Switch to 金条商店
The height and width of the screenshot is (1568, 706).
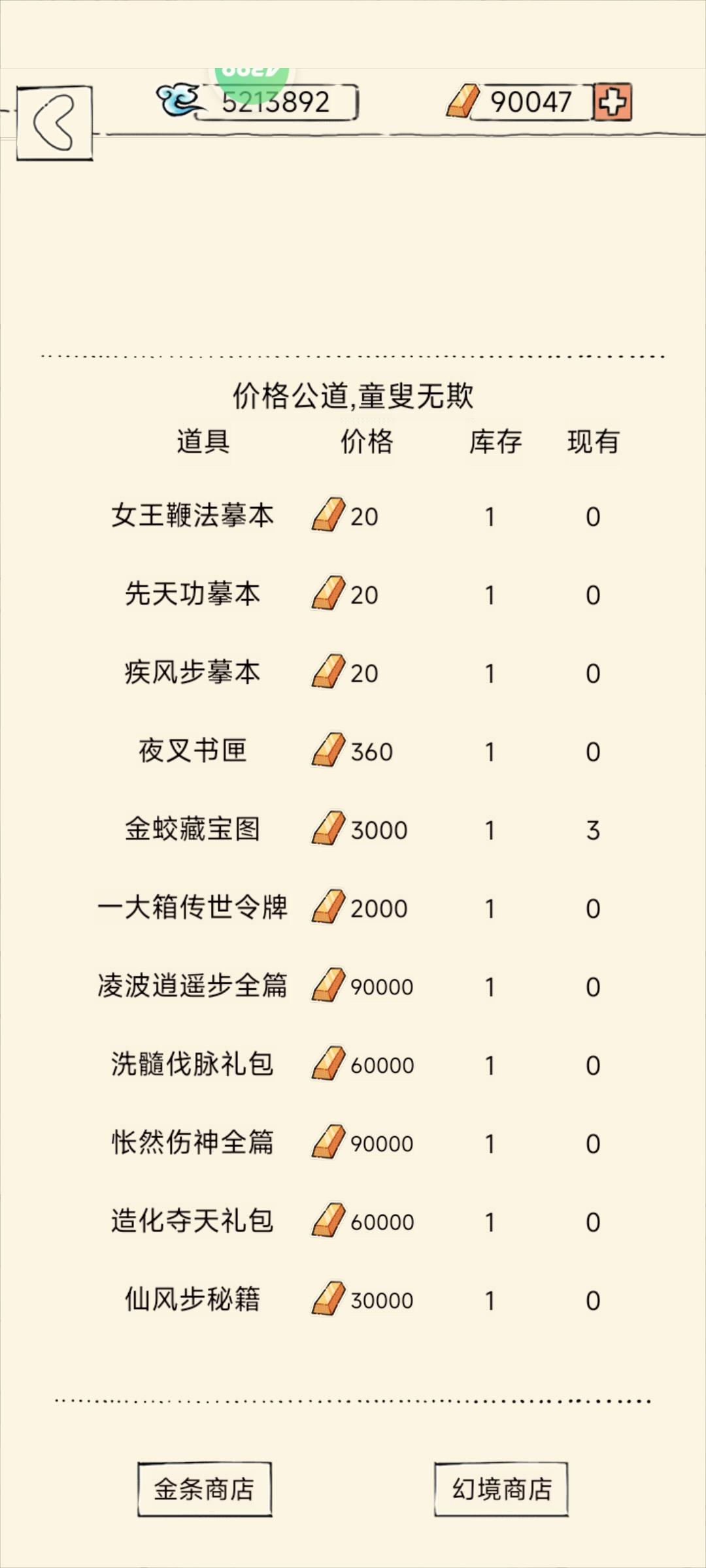coord(205,1489)
